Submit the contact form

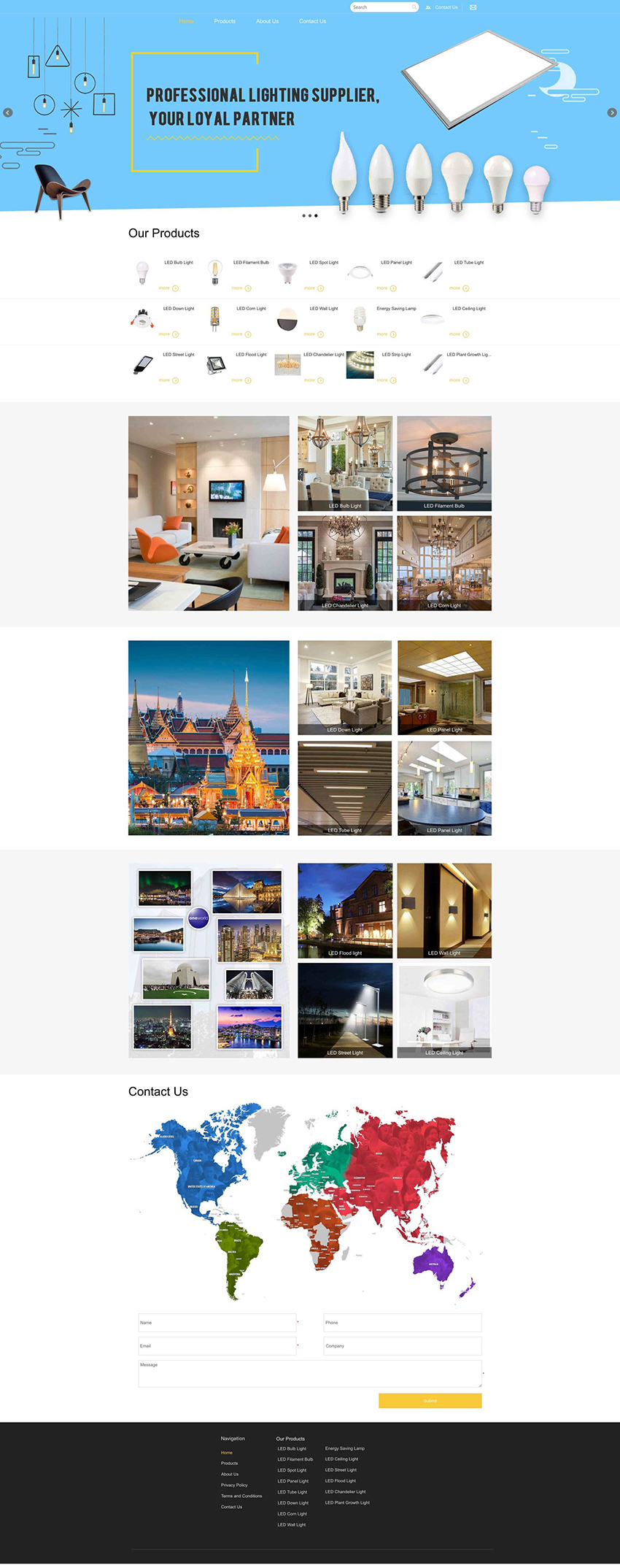(x=430, y=1401)
